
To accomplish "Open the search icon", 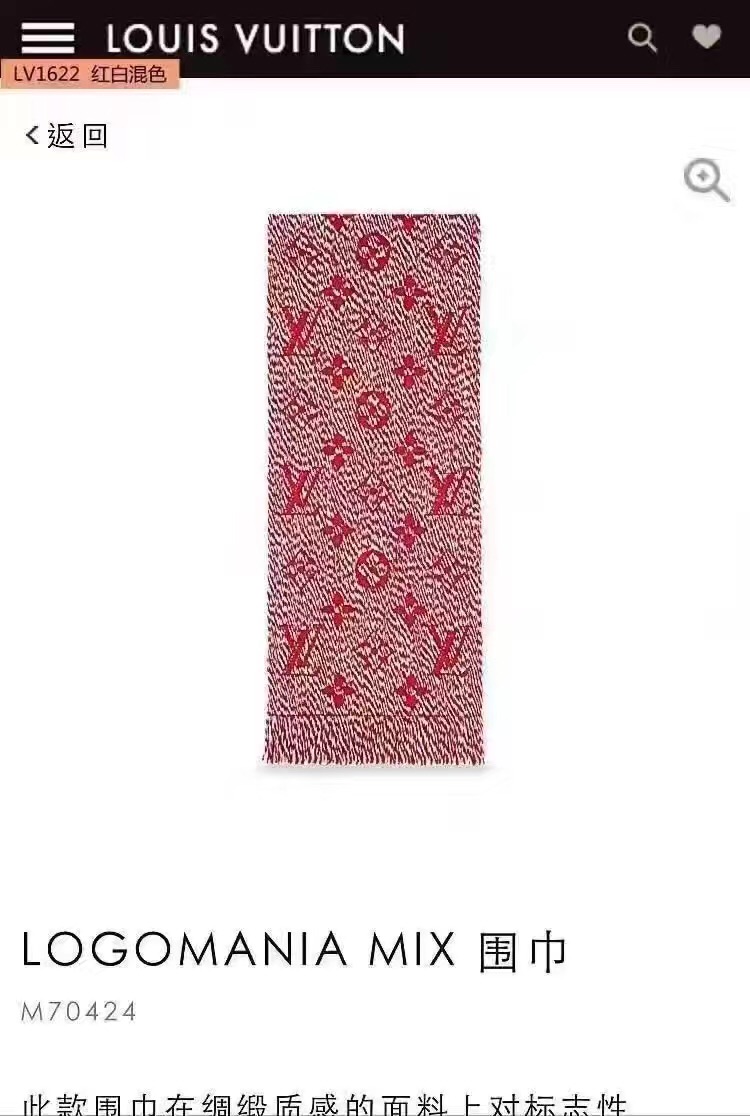I will [642, 38].
